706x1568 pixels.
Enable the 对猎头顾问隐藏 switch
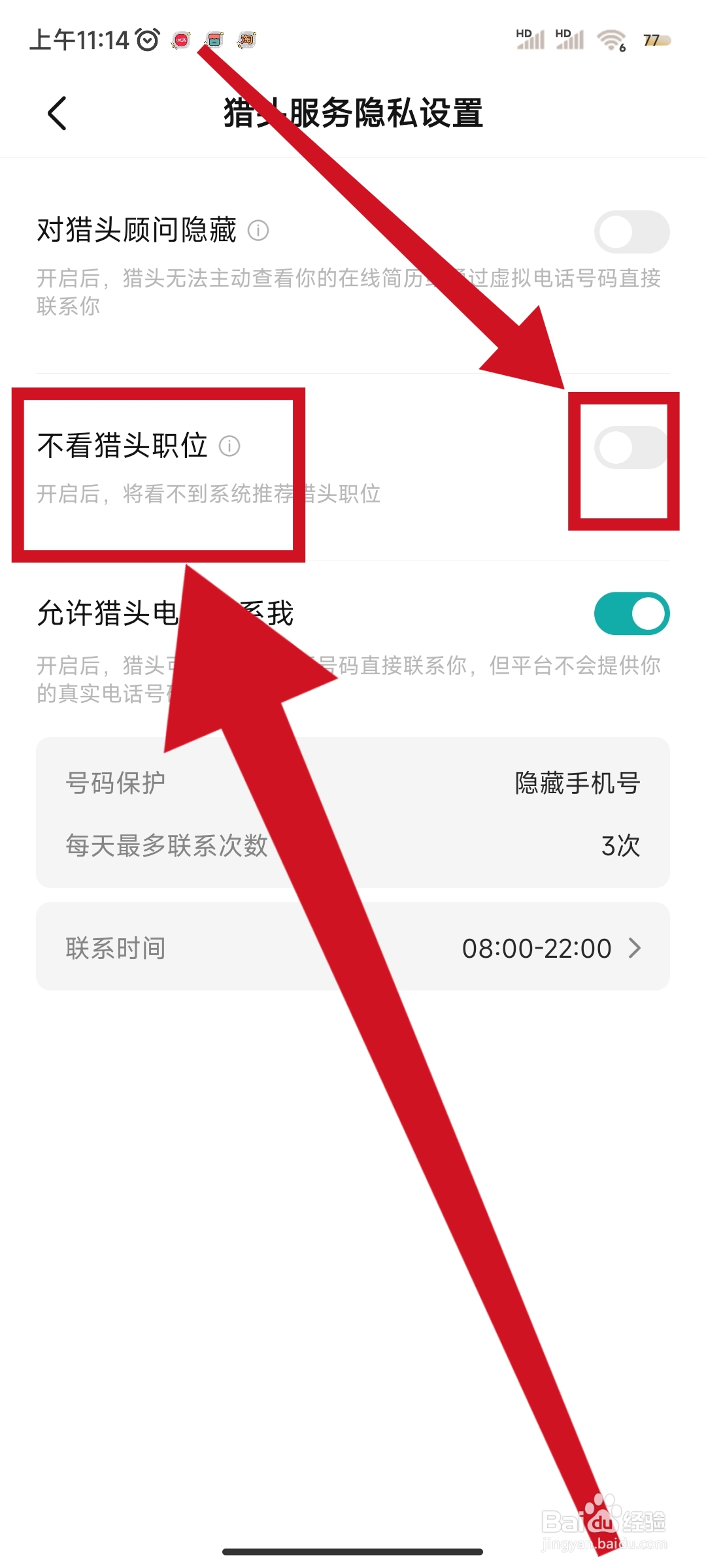[x=631, y=231]
